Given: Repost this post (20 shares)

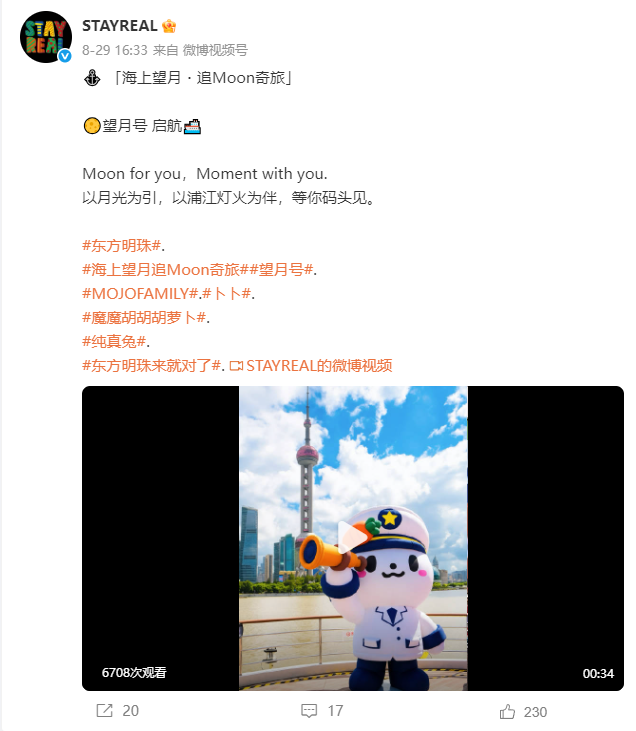Looking at the screenshot, I should coord(118,711).
